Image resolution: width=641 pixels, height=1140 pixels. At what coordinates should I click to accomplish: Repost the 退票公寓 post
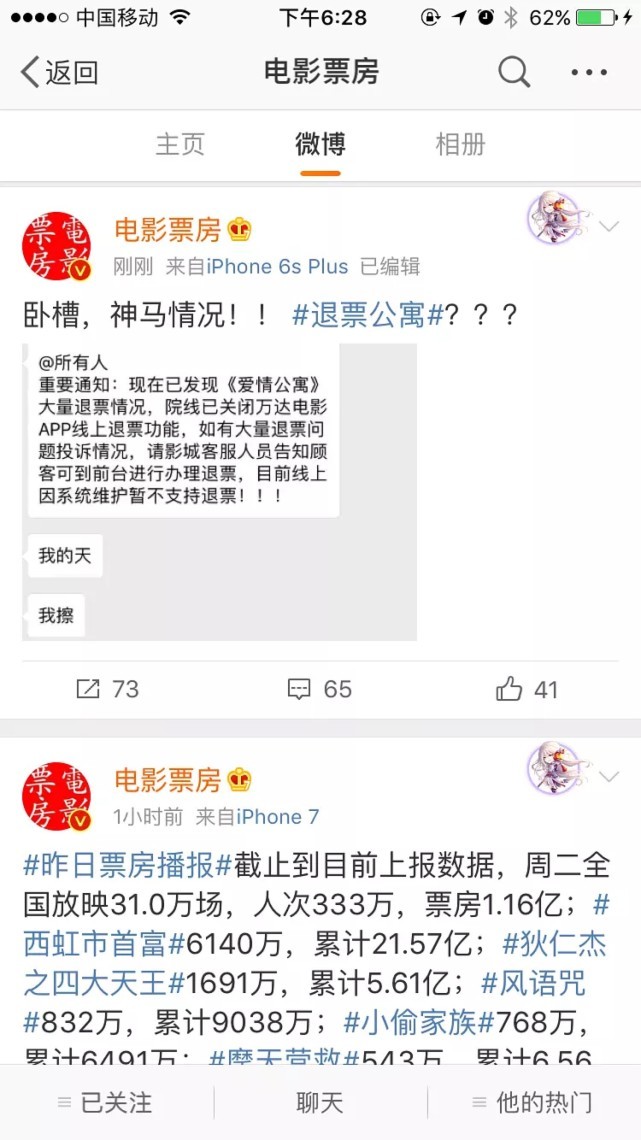point(107,689)
